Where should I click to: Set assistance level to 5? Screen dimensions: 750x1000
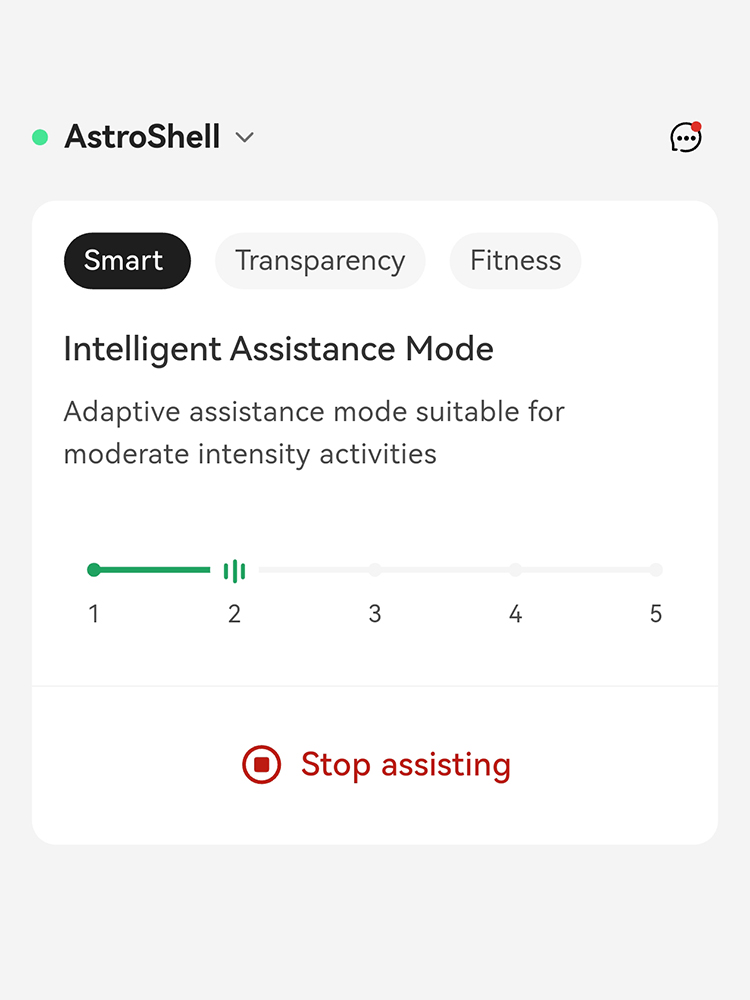(656, 570)
